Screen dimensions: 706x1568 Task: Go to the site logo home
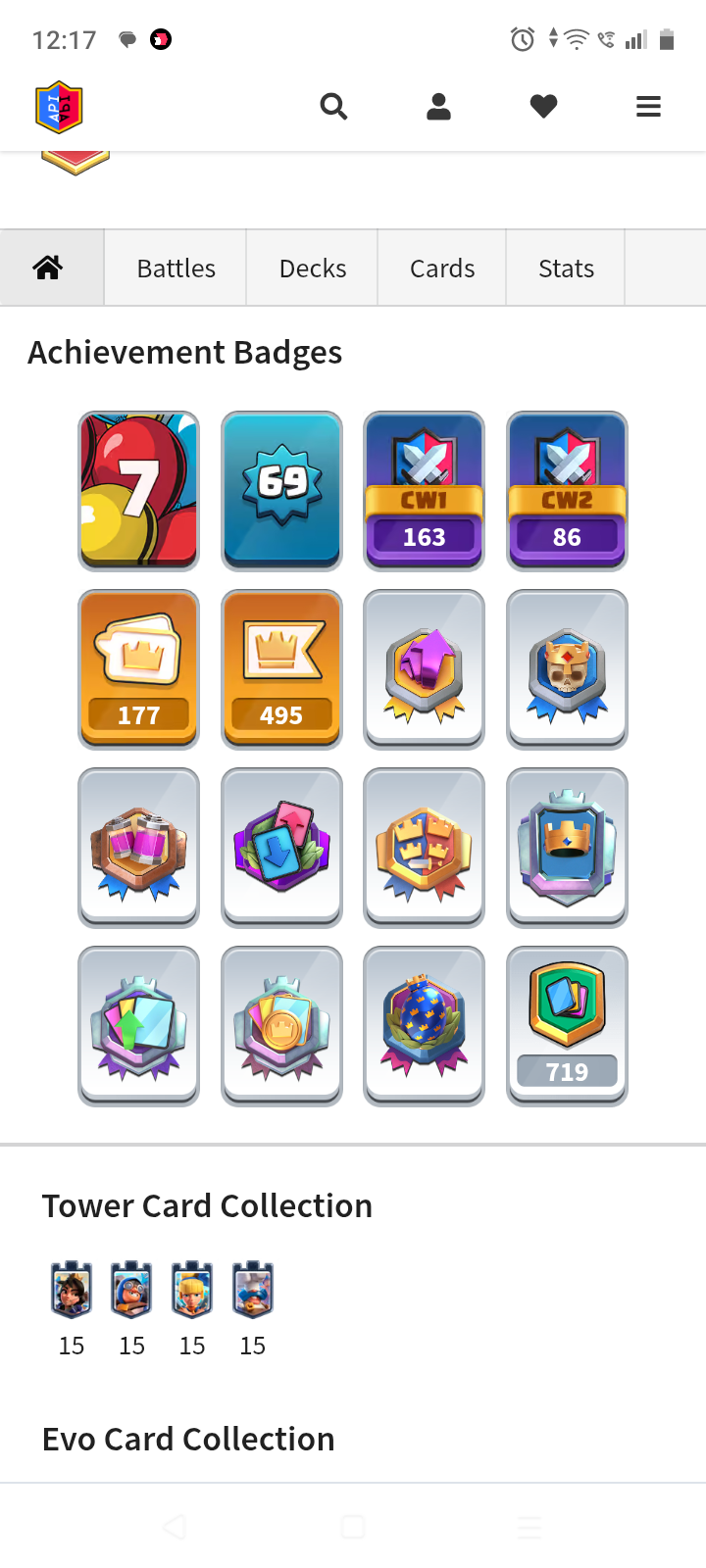(x=59, y=107)
